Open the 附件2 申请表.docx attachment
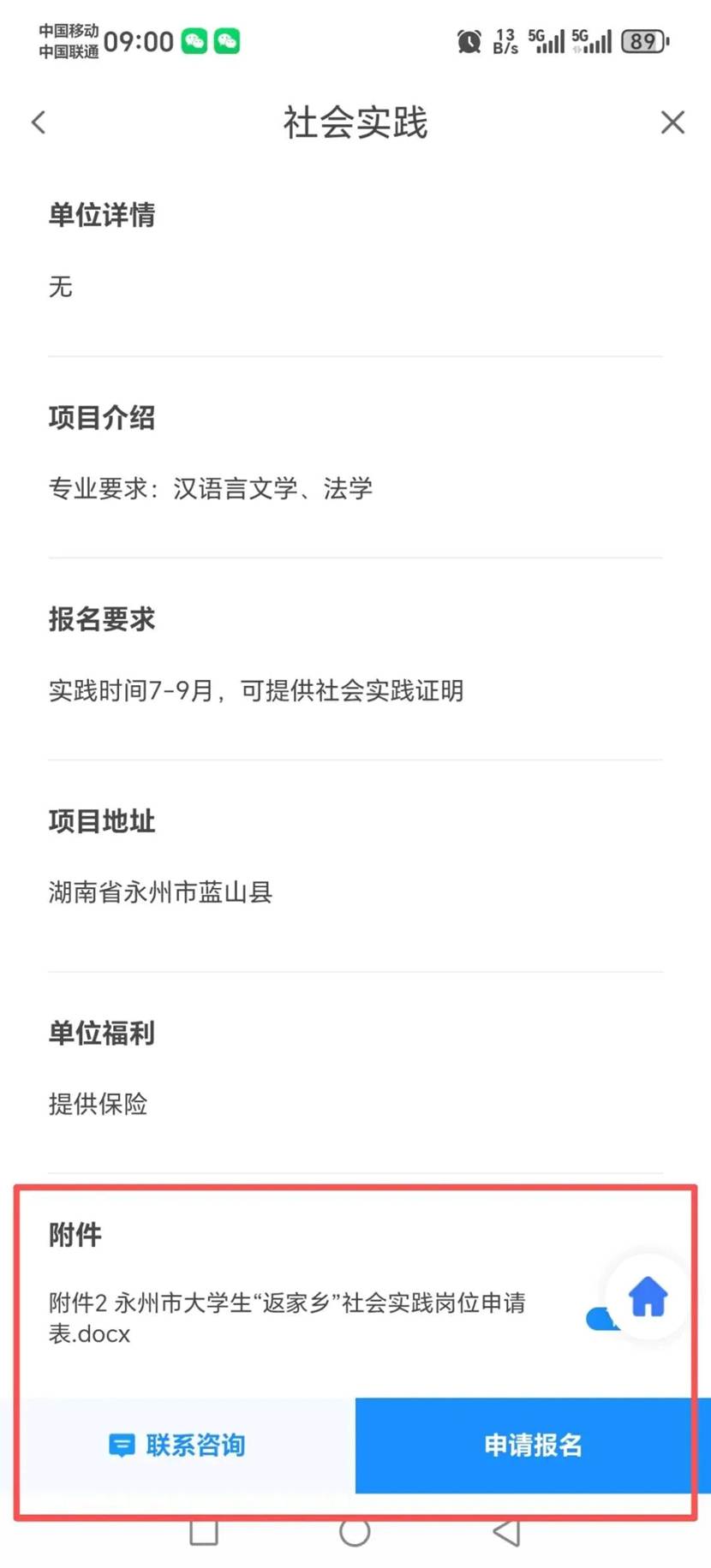Image resolution: width=711 pixels, height=1568 pixels. 287,1318
